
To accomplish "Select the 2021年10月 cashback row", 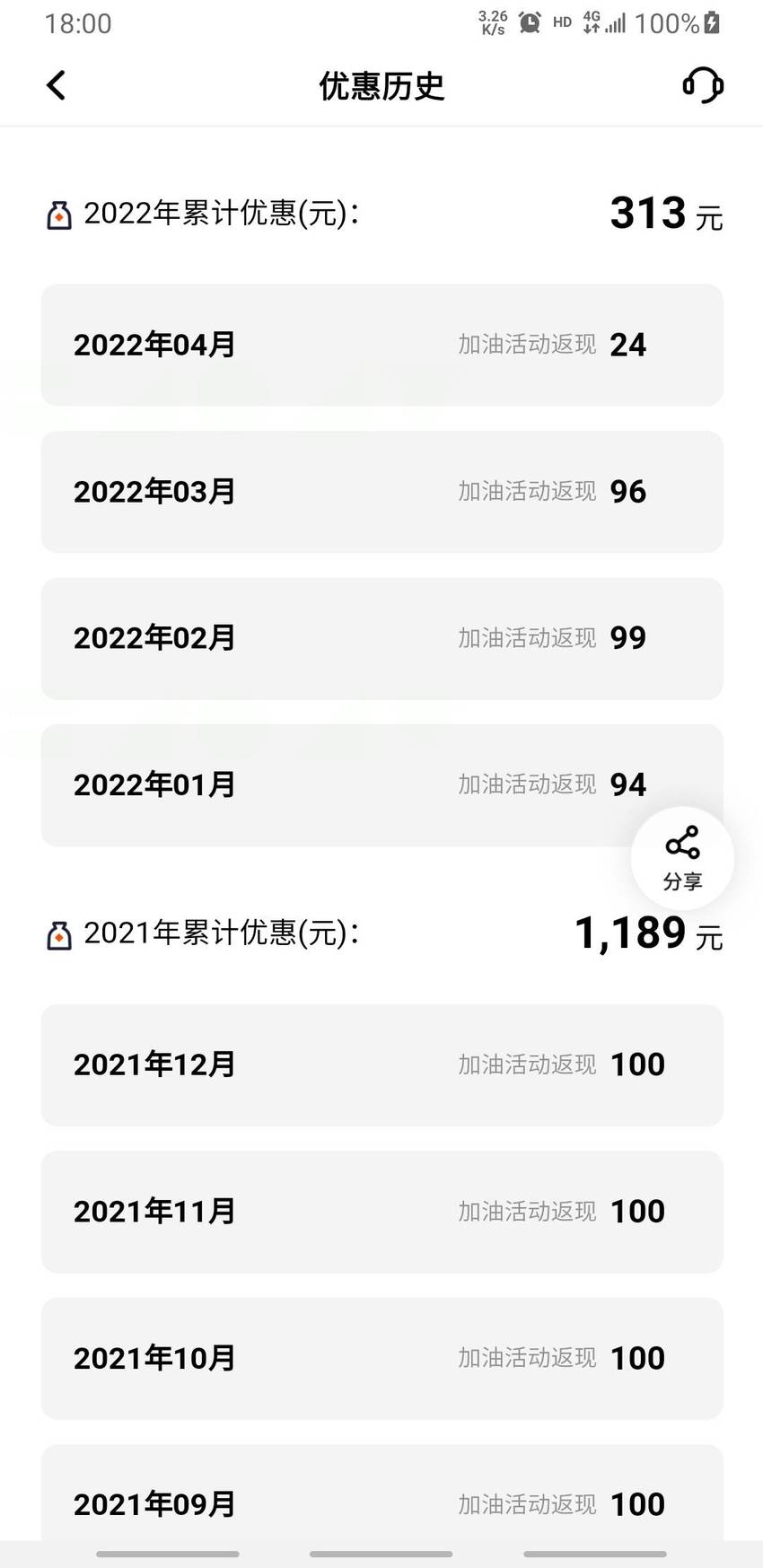I will [381, 1359].
